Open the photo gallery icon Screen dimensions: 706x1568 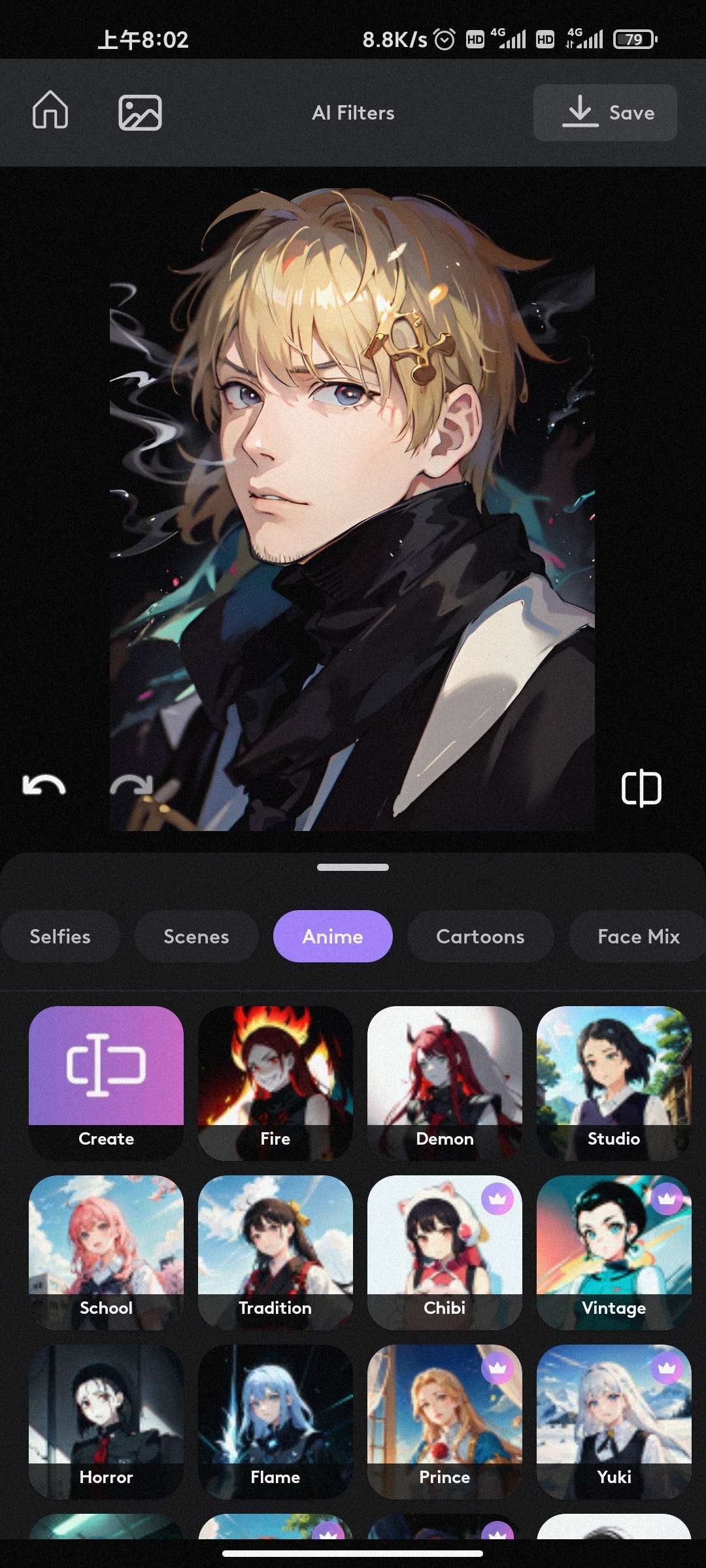click(140, 112)
